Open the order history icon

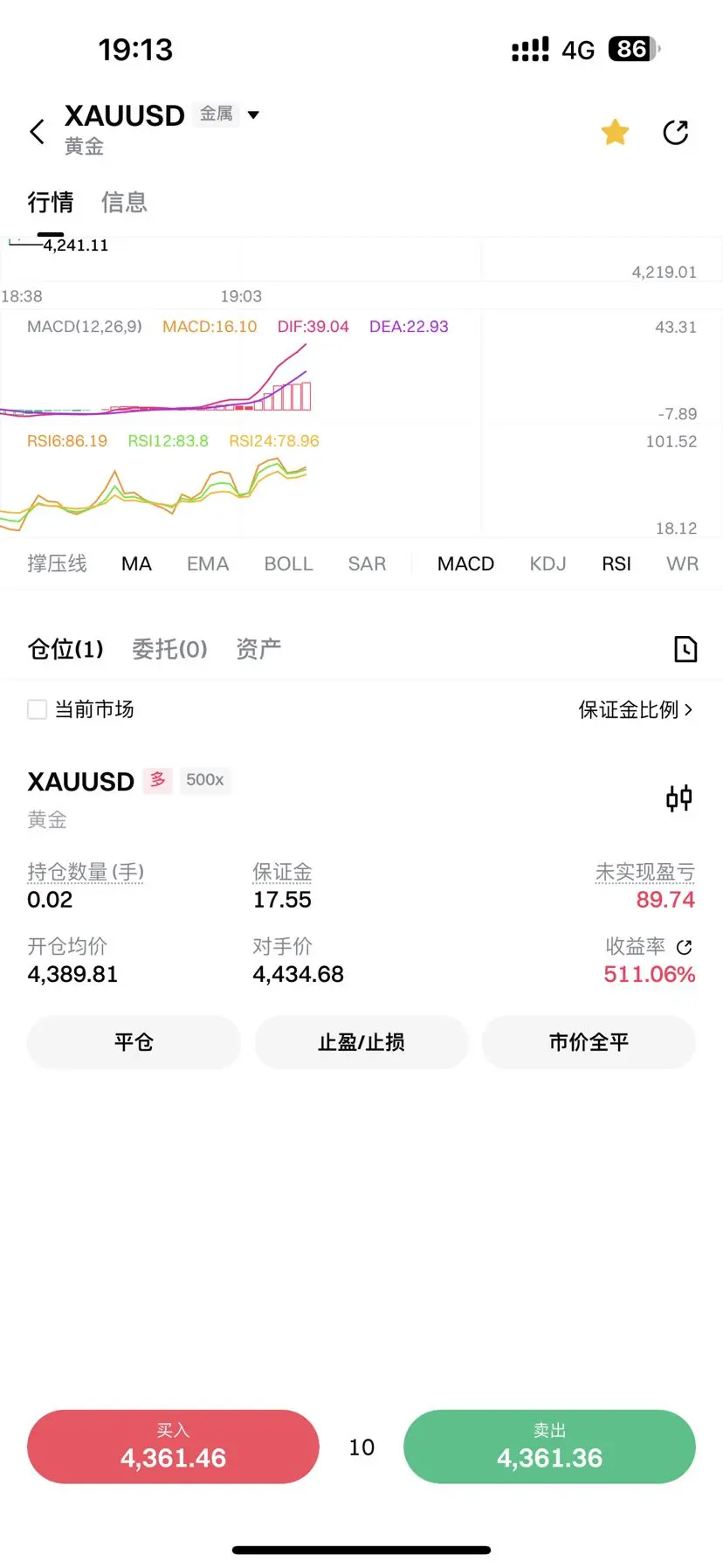[x=685, y=649]
